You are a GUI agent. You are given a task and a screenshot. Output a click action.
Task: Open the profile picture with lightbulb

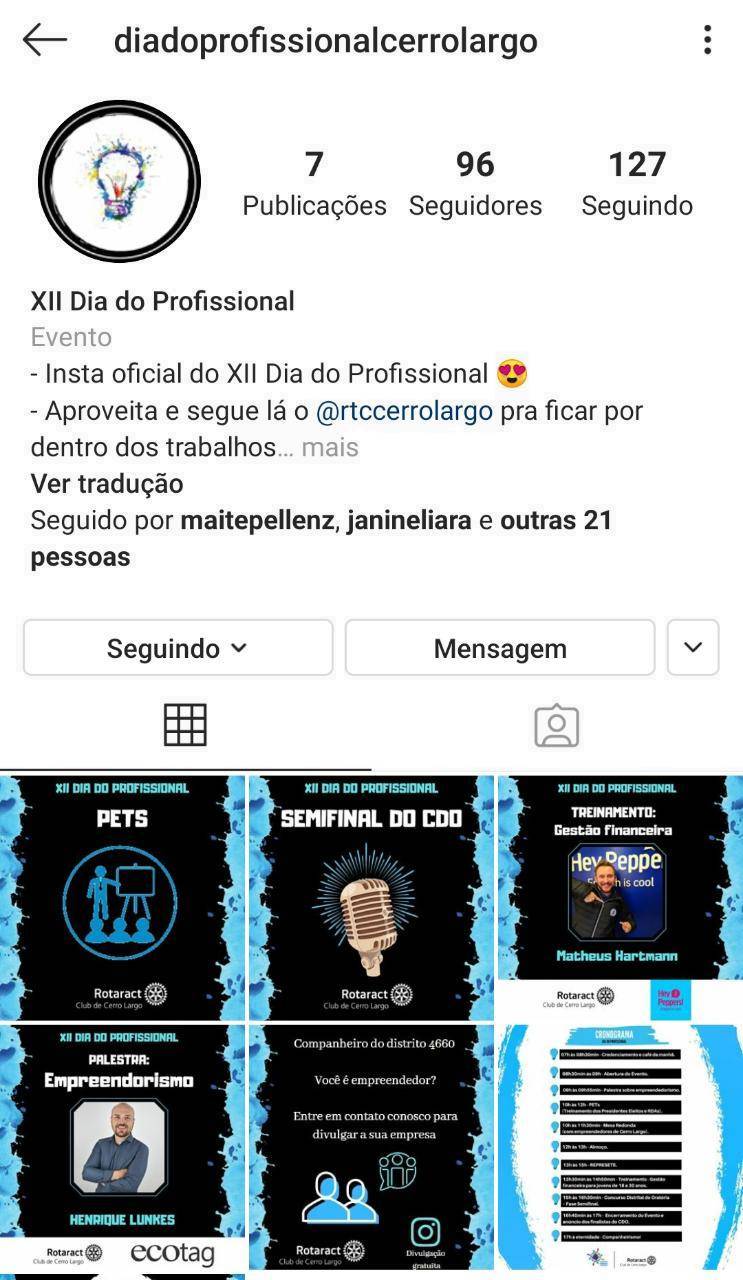point(119,182)
